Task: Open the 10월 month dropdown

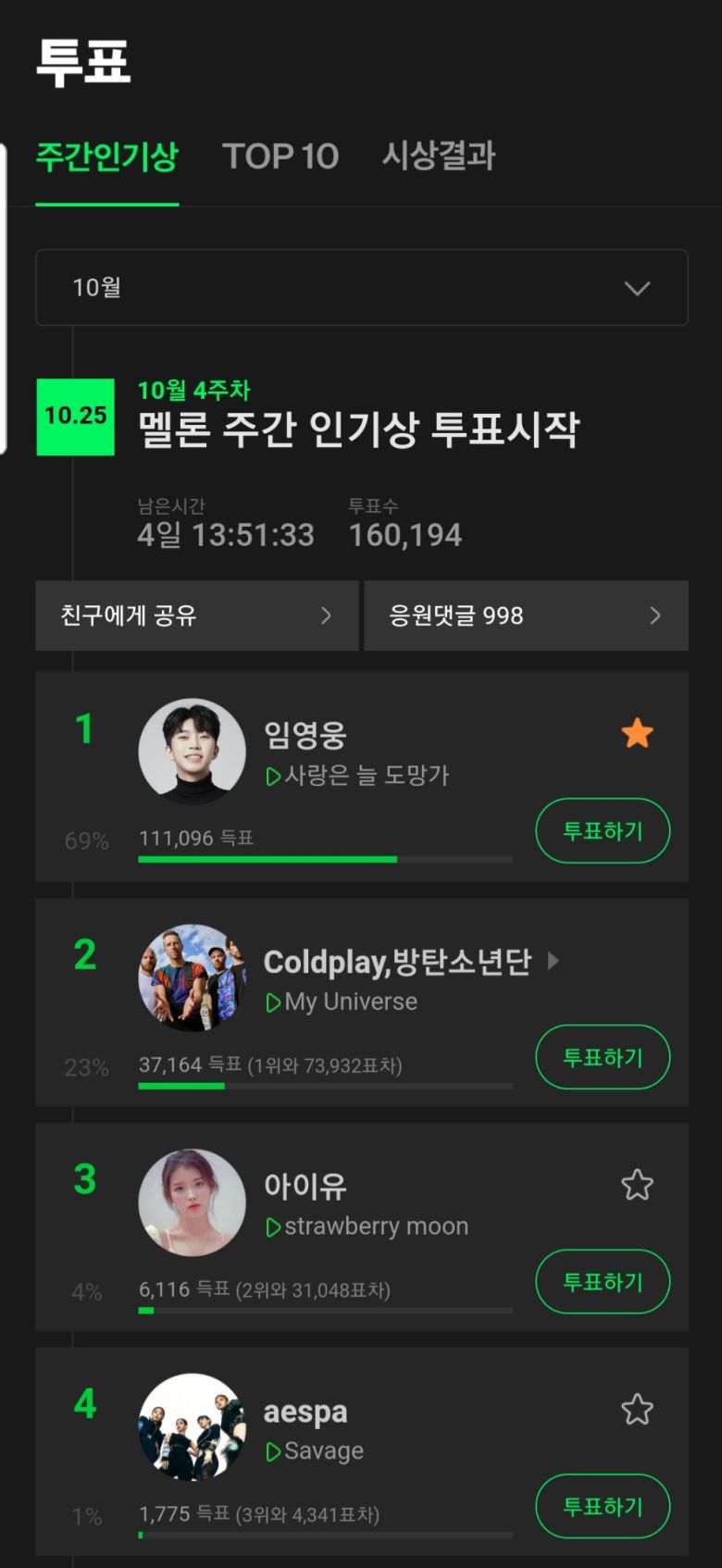Action: click(361, 288)
